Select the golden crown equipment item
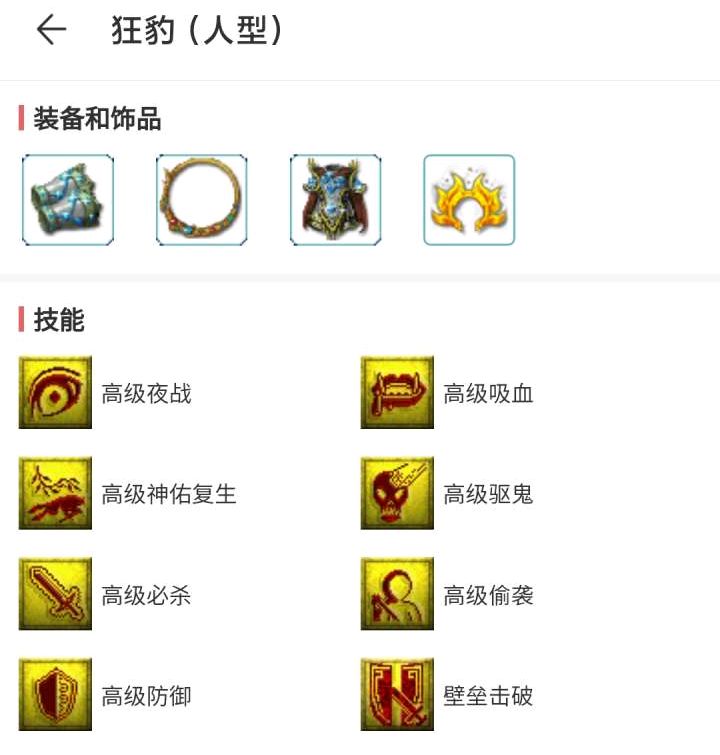This screenshot has width=720, height=755. 469,199
